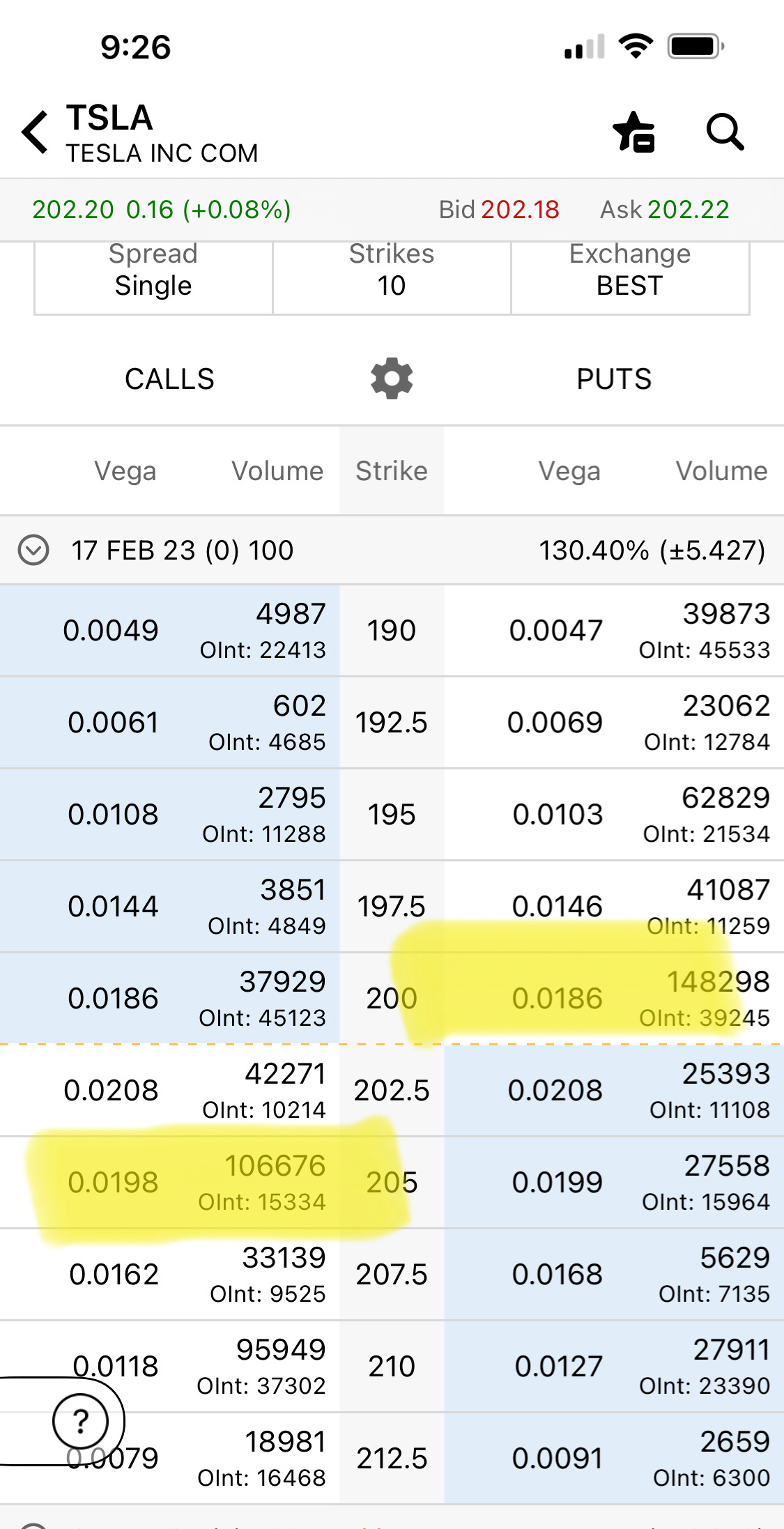The height and width of the screenshot is (1529, 784).
Task: Select the 202.5 strike put
Action: point(614,1091)
